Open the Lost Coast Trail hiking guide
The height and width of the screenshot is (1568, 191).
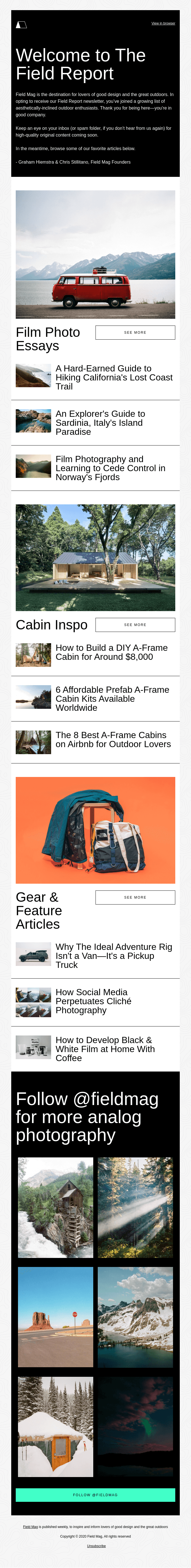(x=113, y=377)
